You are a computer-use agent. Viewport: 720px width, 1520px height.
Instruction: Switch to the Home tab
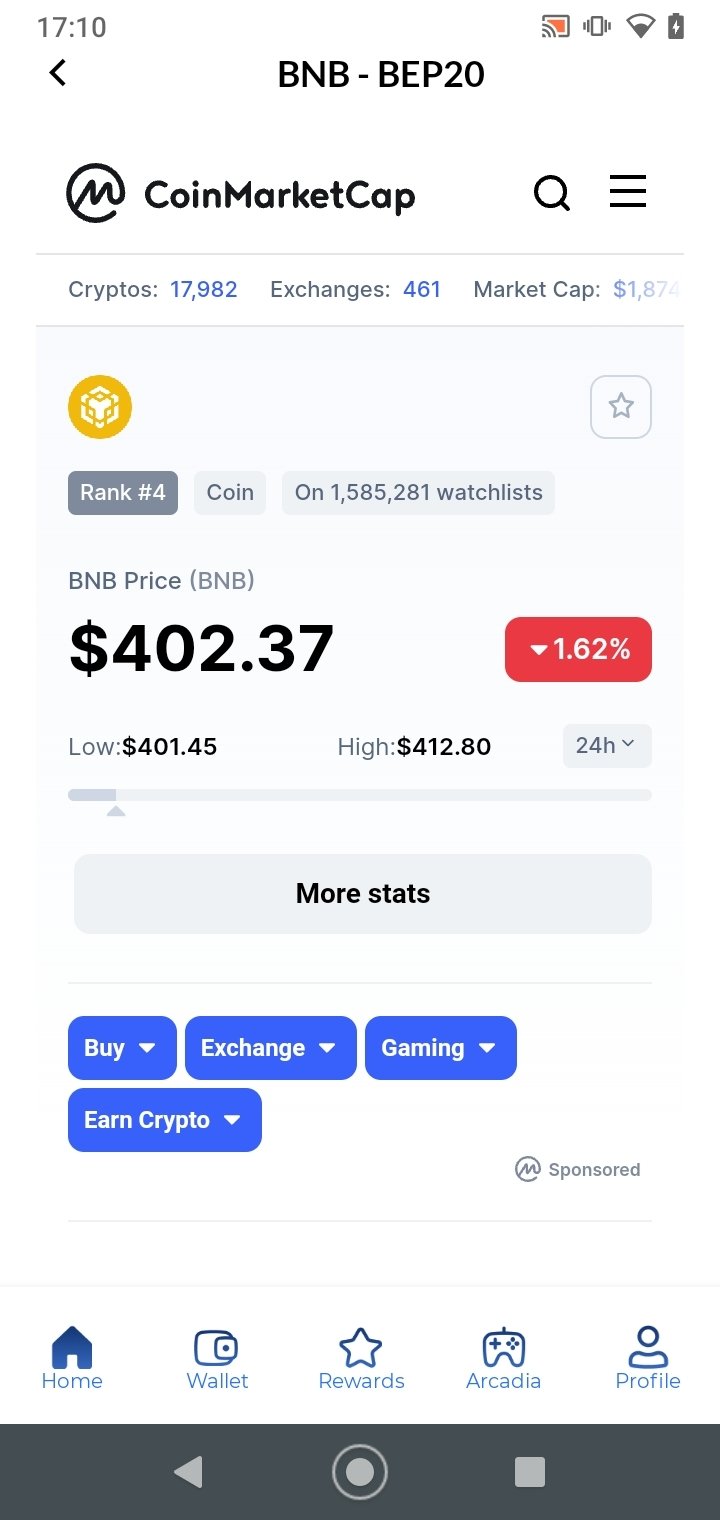point(72,1358)
